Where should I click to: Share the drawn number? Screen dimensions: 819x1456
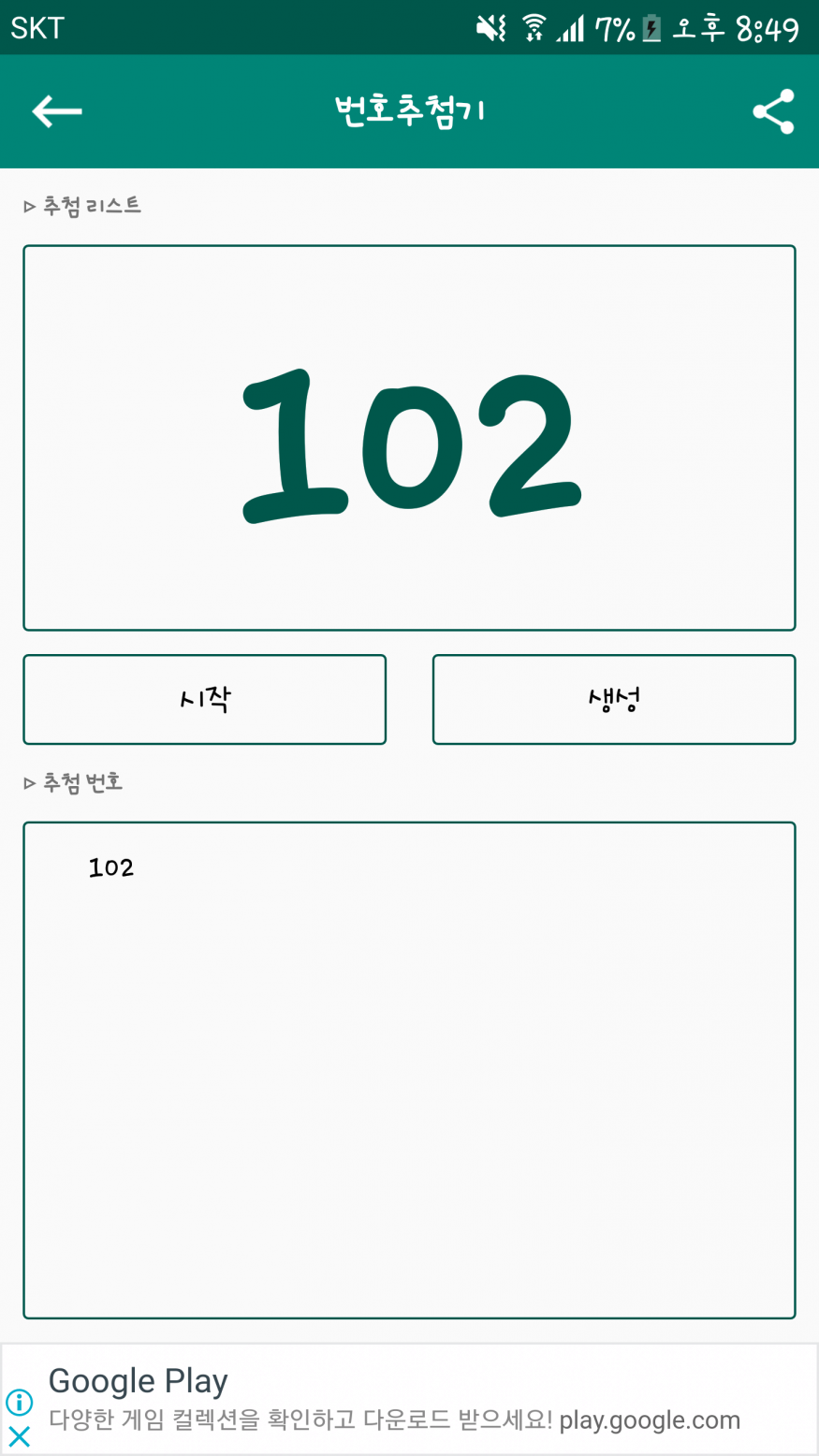pyautogui.click(x=773, y=111)
